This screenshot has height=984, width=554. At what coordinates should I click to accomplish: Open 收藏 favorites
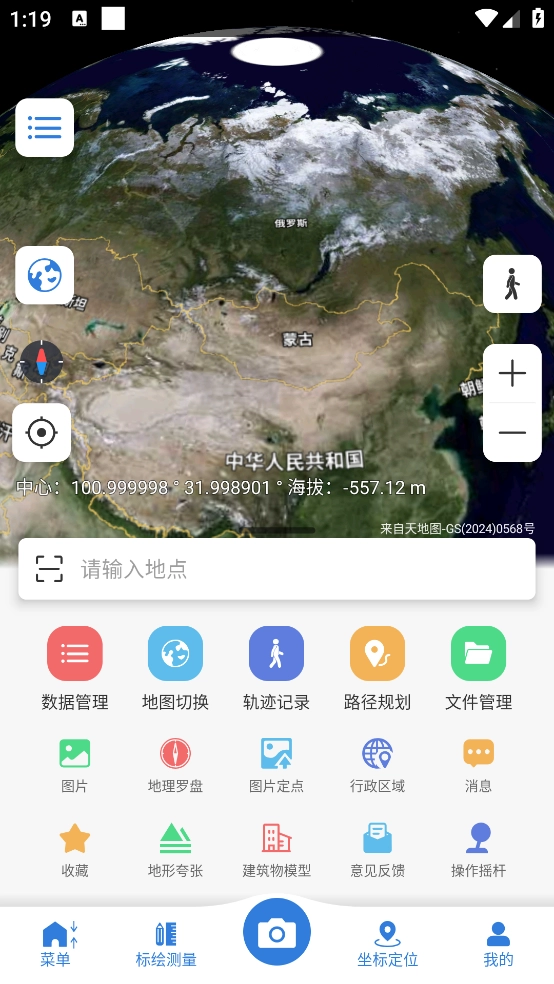[75, 850]
